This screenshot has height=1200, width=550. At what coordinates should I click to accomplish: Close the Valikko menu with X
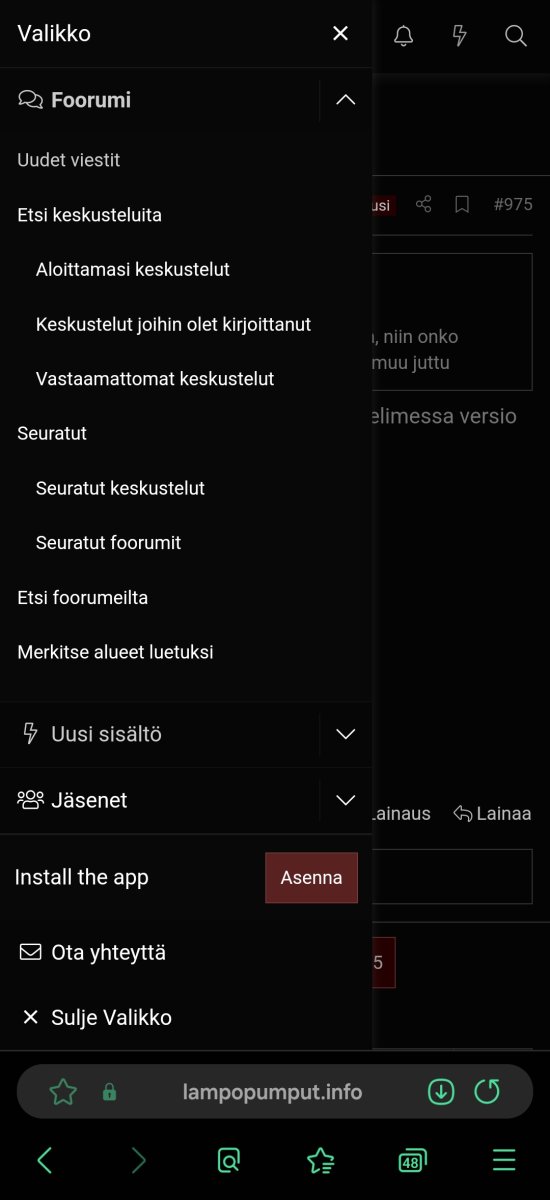[340, 34]
